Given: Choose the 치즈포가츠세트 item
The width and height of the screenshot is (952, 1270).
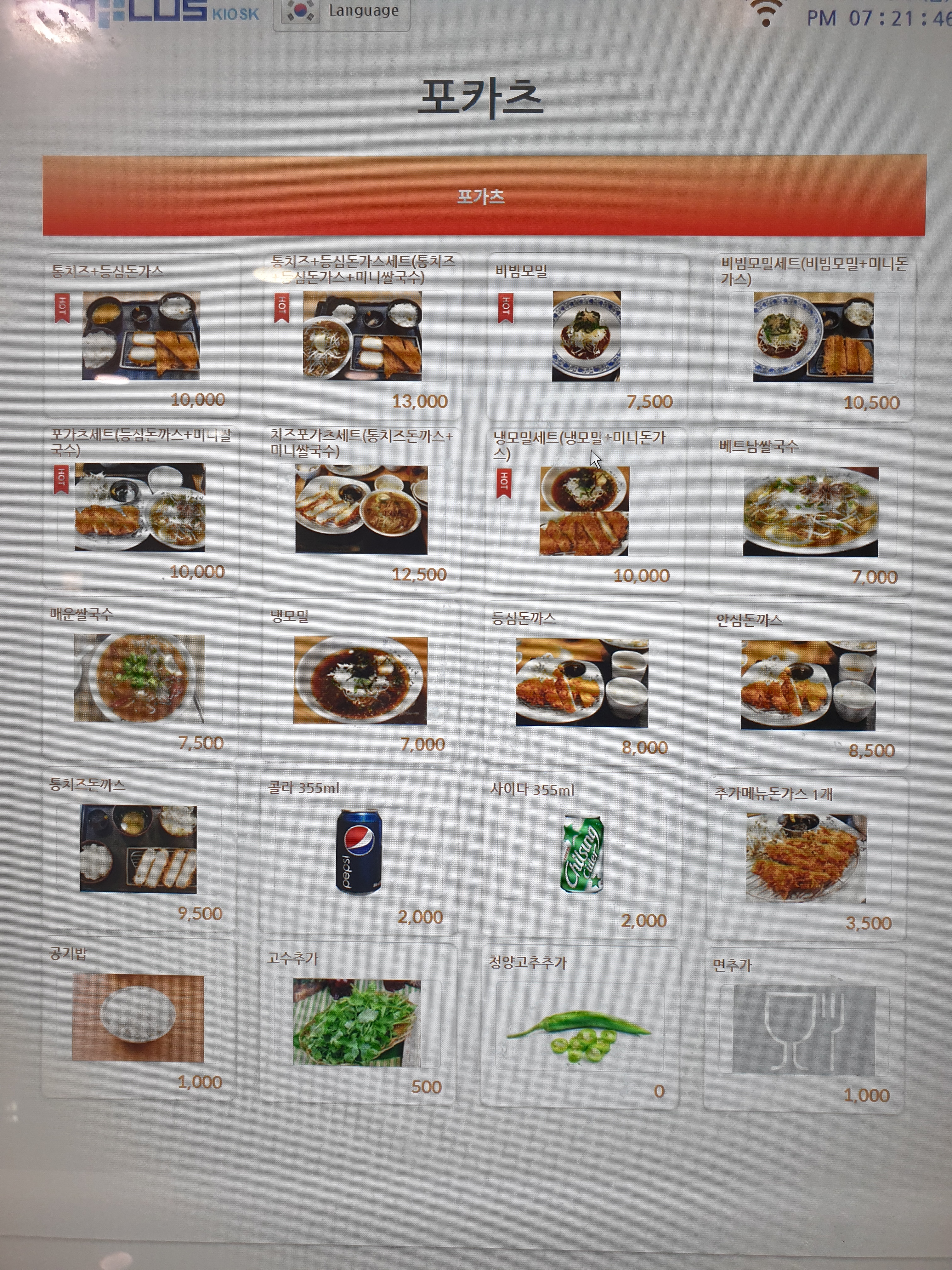Looking at the screenshot, I should [361, 510].
